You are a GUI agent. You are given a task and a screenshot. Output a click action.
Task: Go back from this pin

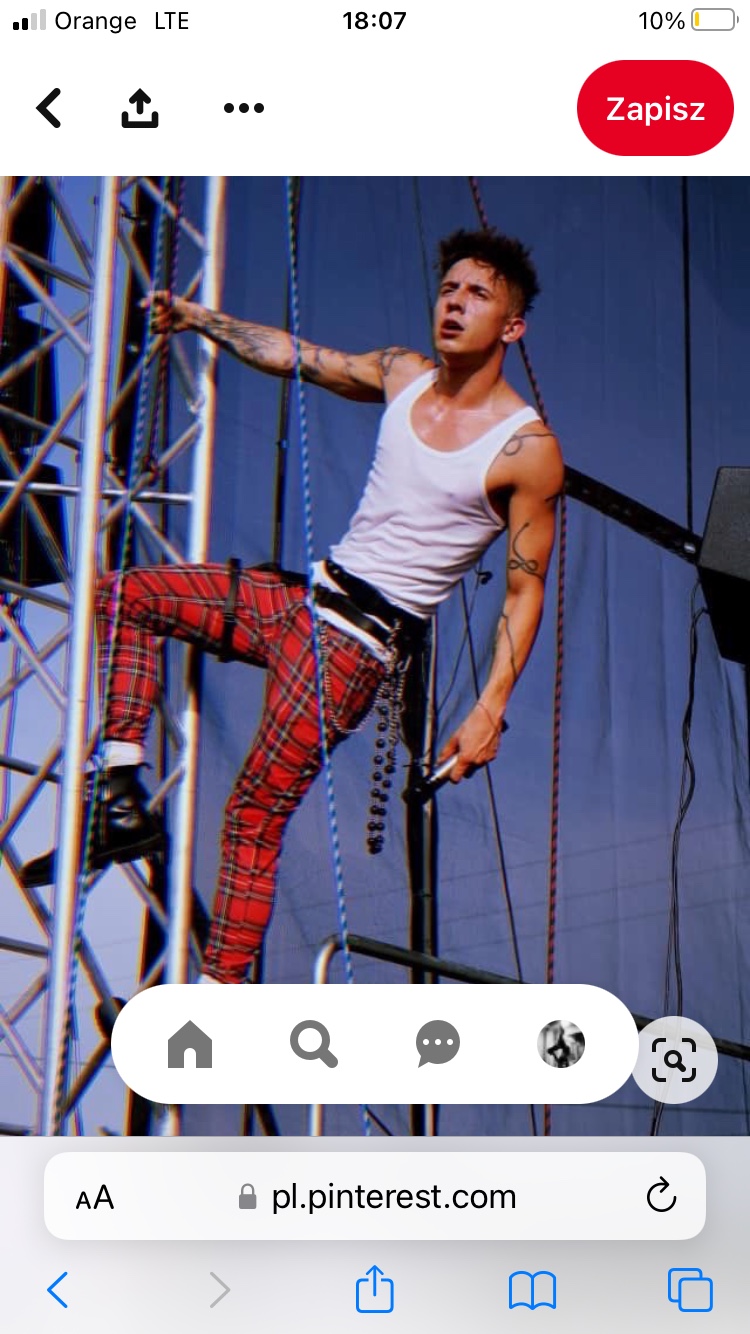49,108
